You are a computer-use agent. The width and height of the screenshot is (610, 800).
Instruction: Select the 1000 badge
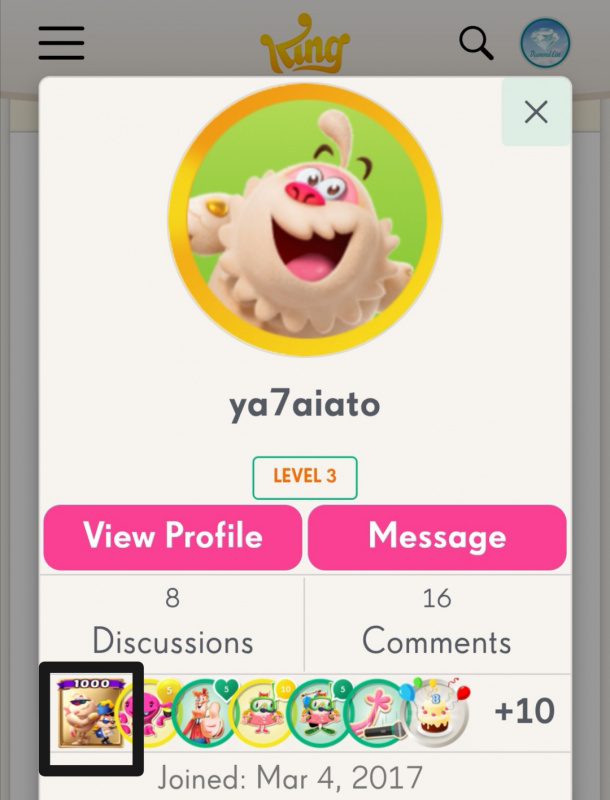point(91,712)
